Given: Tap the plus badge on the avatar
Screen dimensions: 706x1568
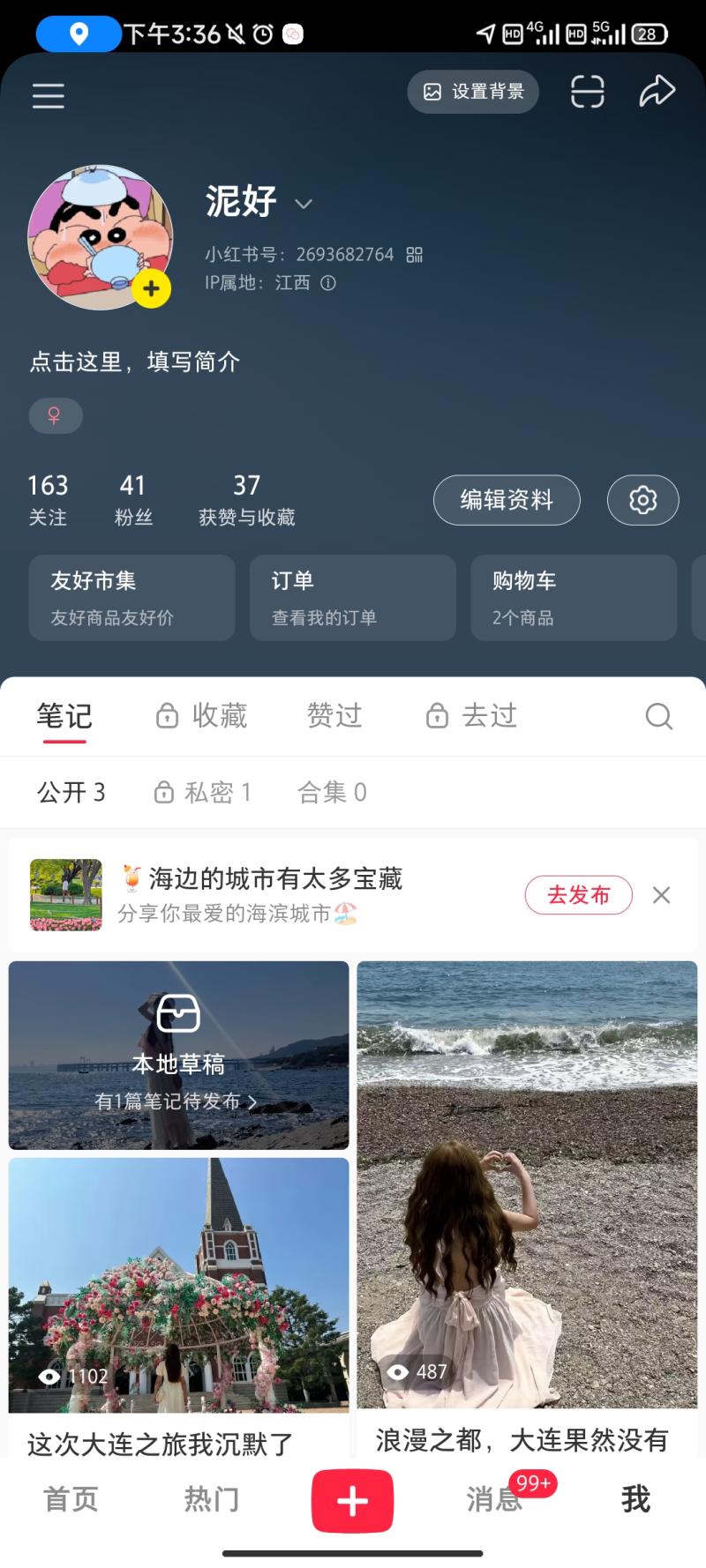Looking at the screenshot, I should [150, 287].
